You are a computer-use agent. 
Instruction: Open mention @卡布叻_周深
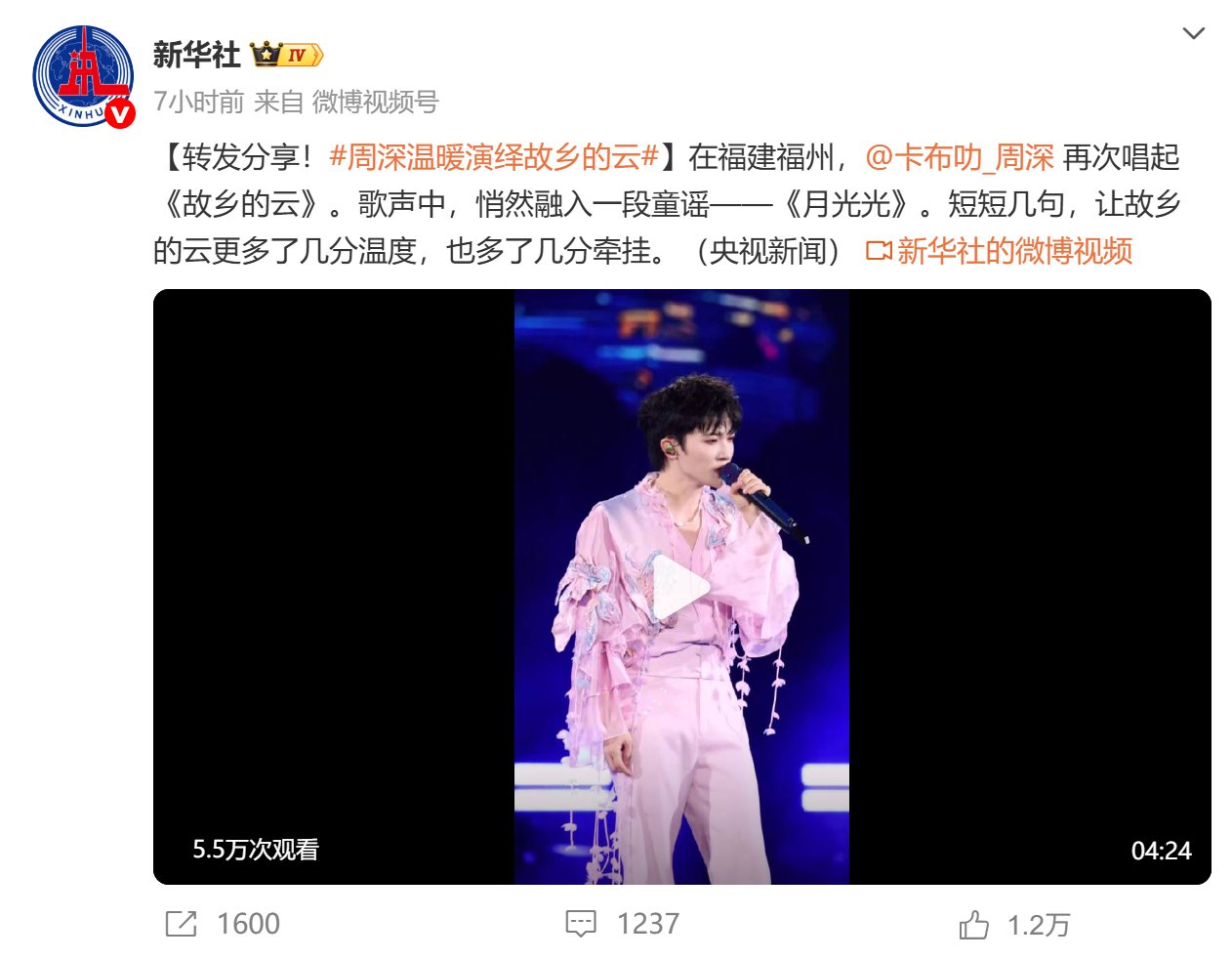[x=959, y=157]
